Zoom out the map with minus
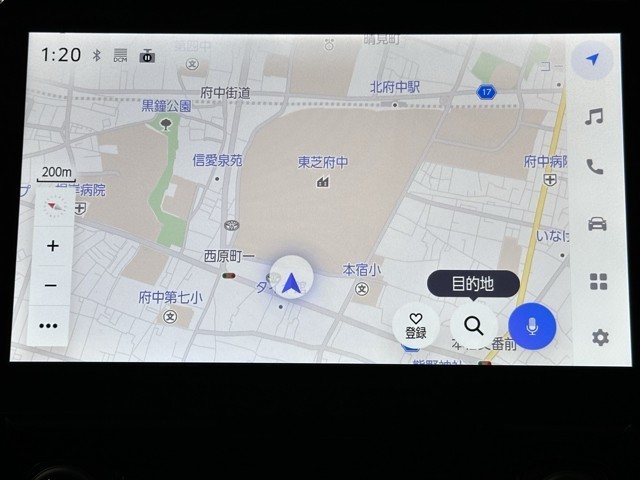This screenshot has height=480, width=640. [52, 286]
